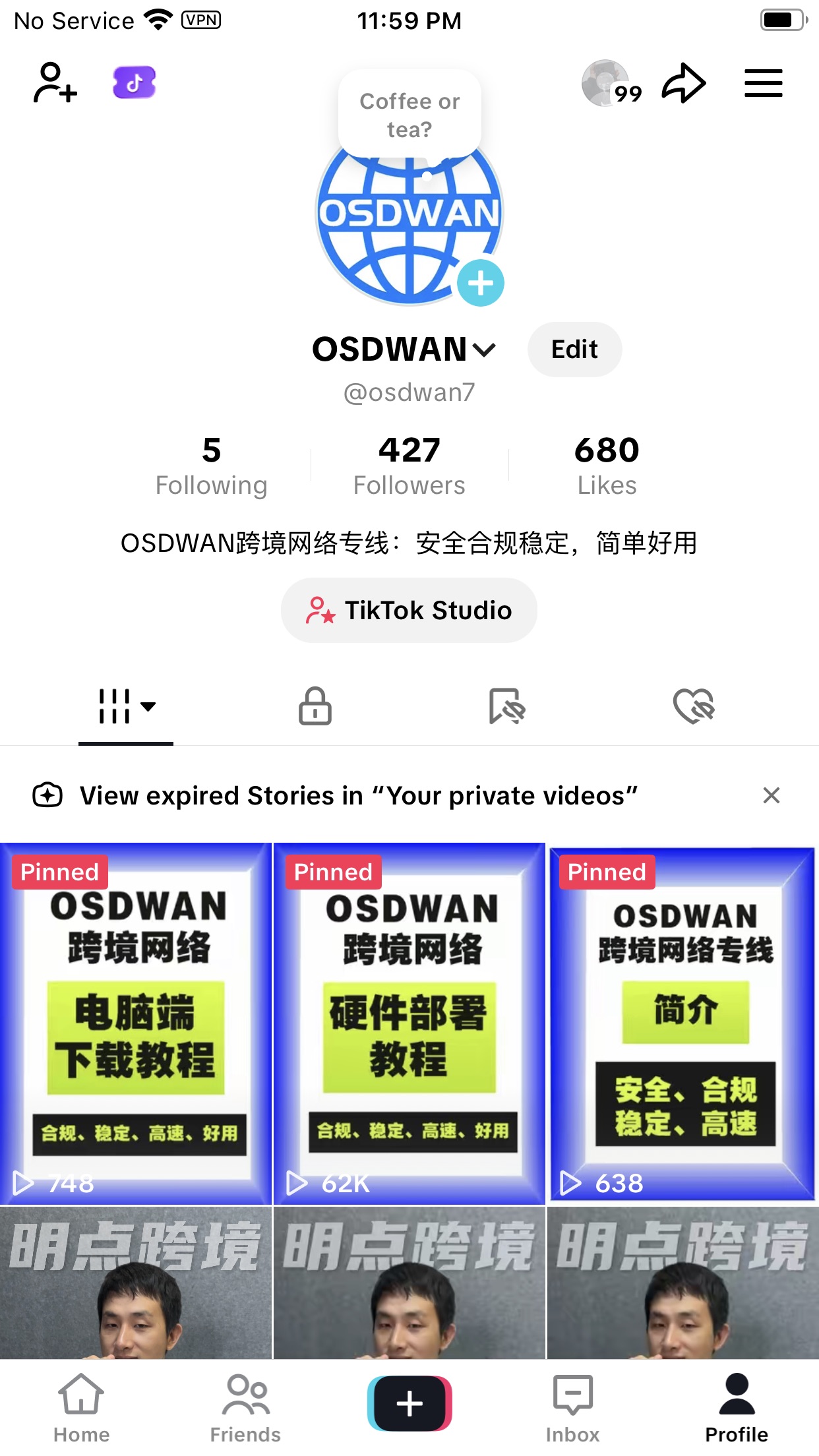Open the video sort dropdown arrow
819x1456 pixels.
(x=148, y=708)
